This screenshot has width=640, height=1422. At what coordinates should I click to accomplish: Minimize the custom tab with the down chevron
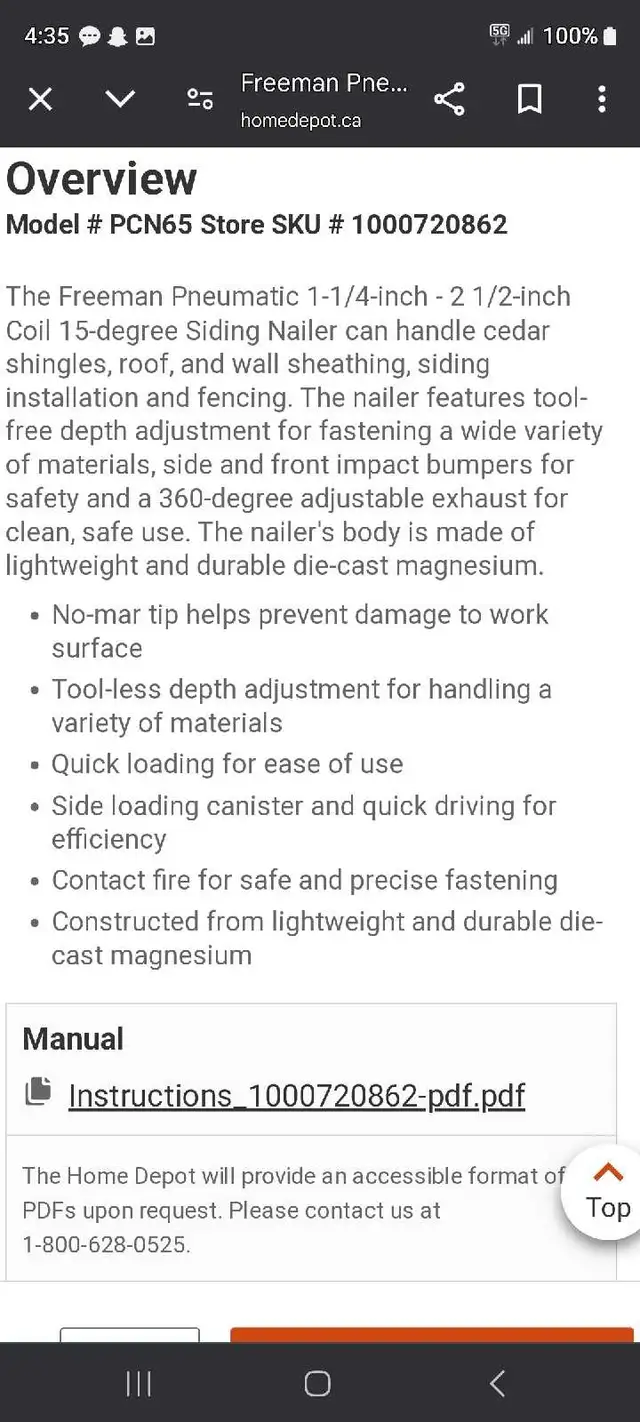pyautogui.click(x=120, y=99)
